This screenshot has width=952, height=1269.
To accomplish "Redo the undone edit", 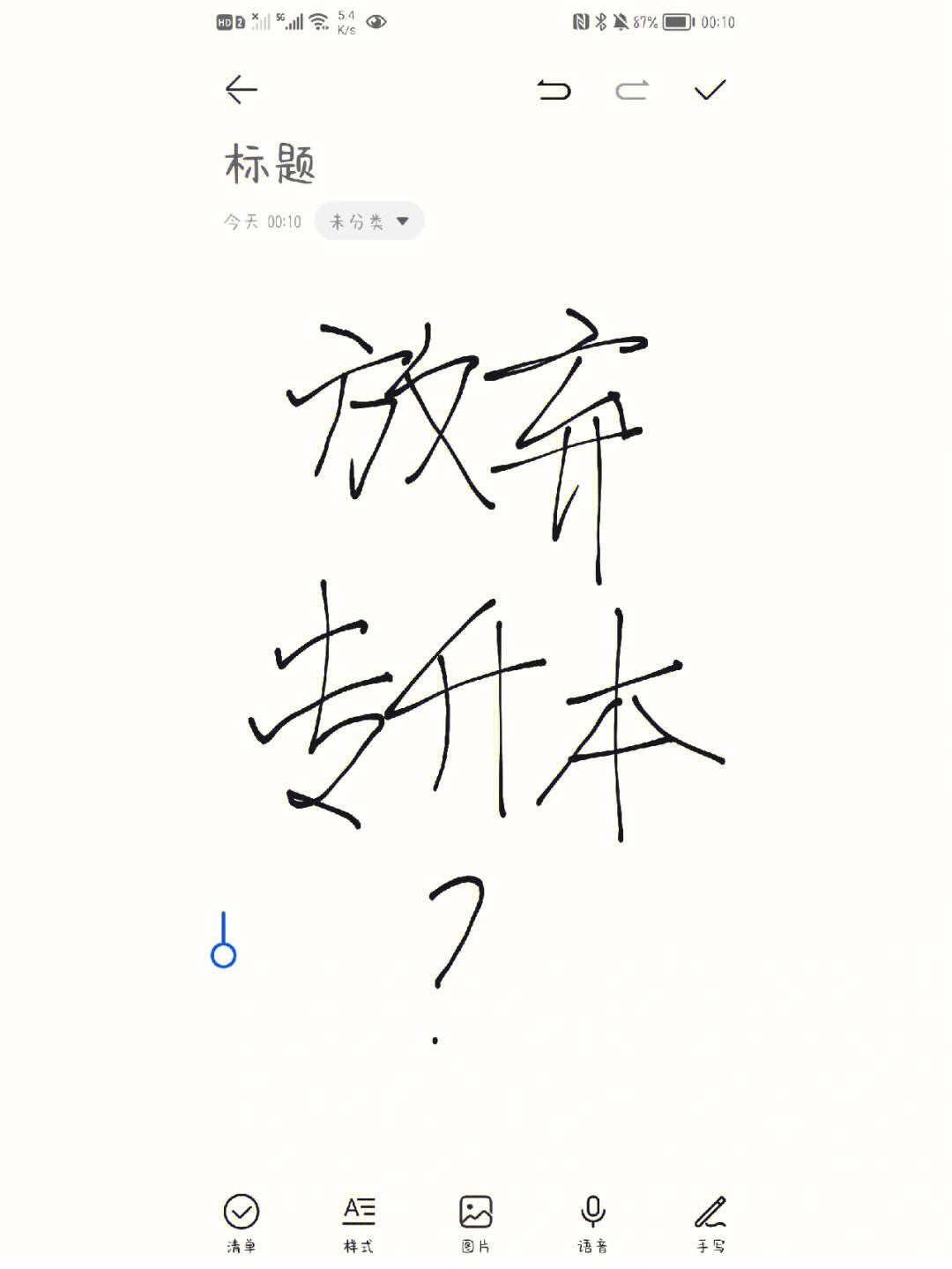I will coord(631,90).
